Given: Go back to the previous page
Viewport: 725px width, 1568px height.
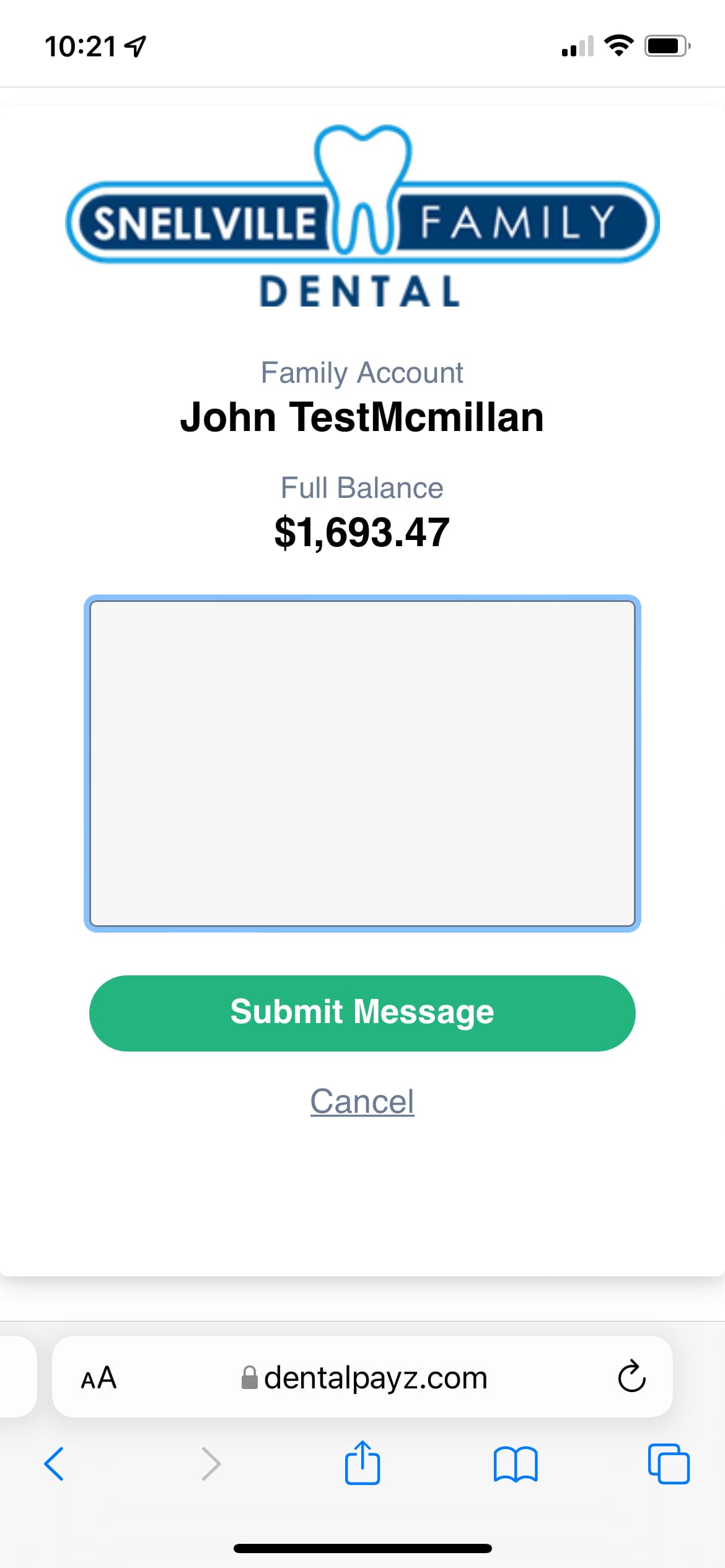Looking at the screenshot, I should [x=54, y=1464].
